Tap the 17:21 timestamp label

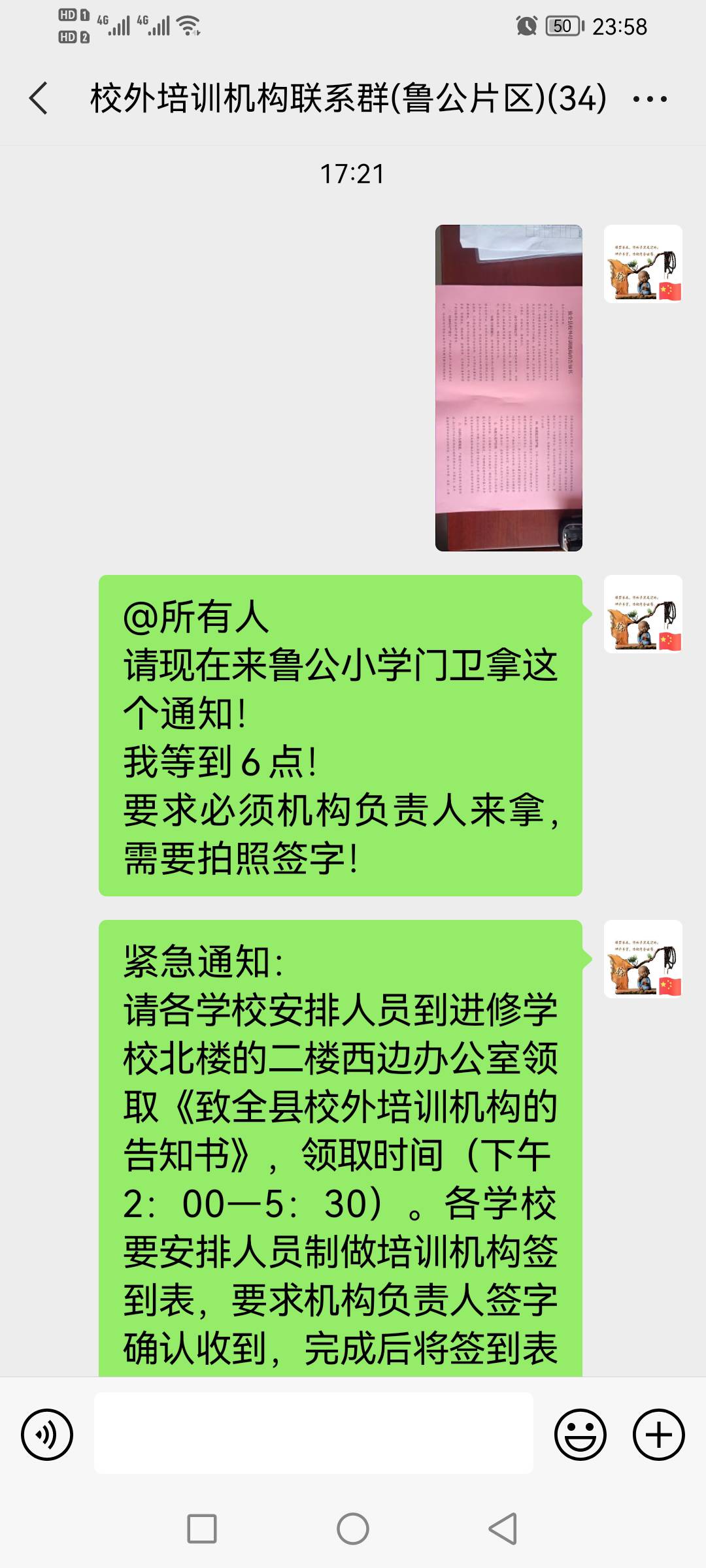[x=353, y=172]
